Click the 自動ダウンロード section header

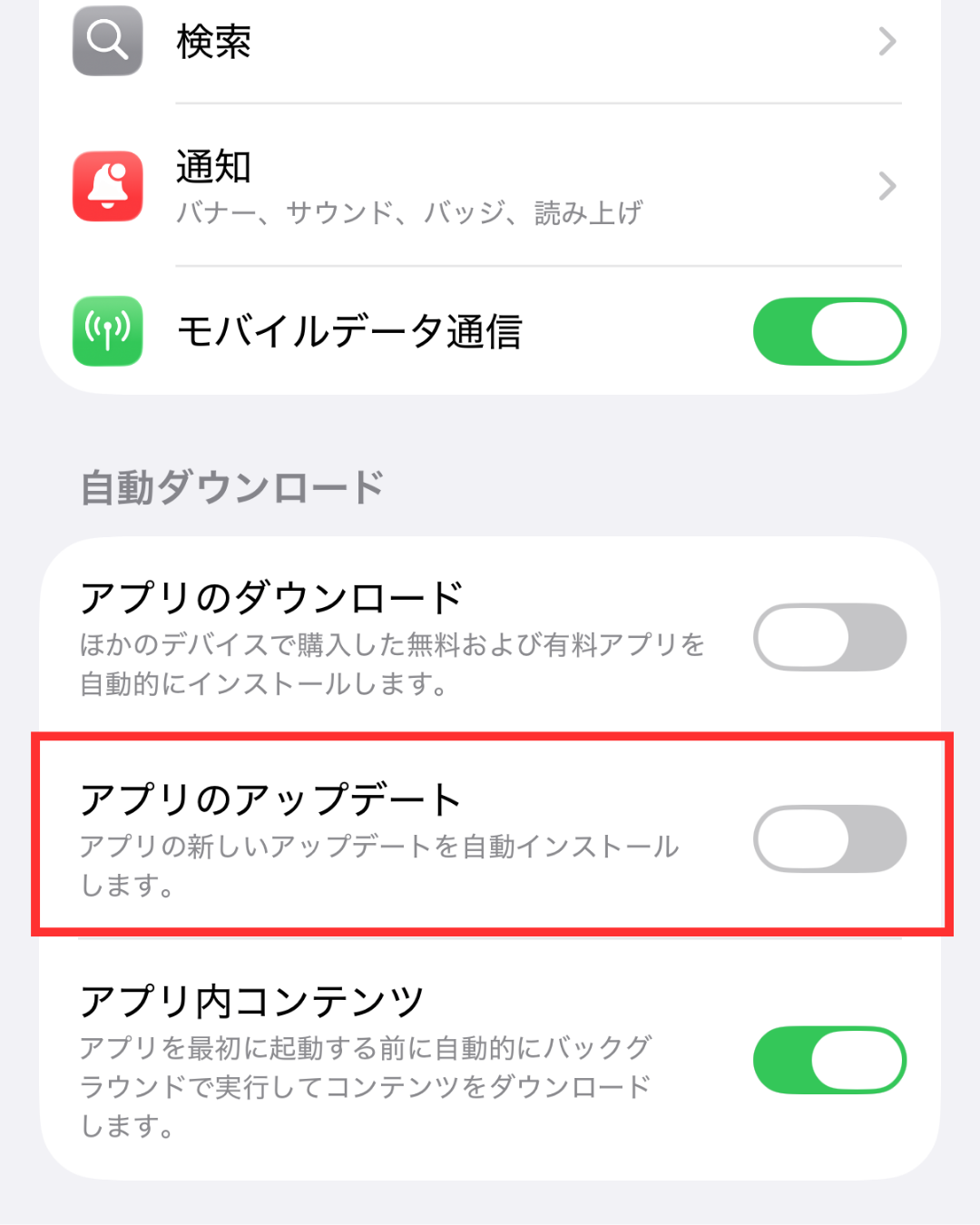pos(232,486)
